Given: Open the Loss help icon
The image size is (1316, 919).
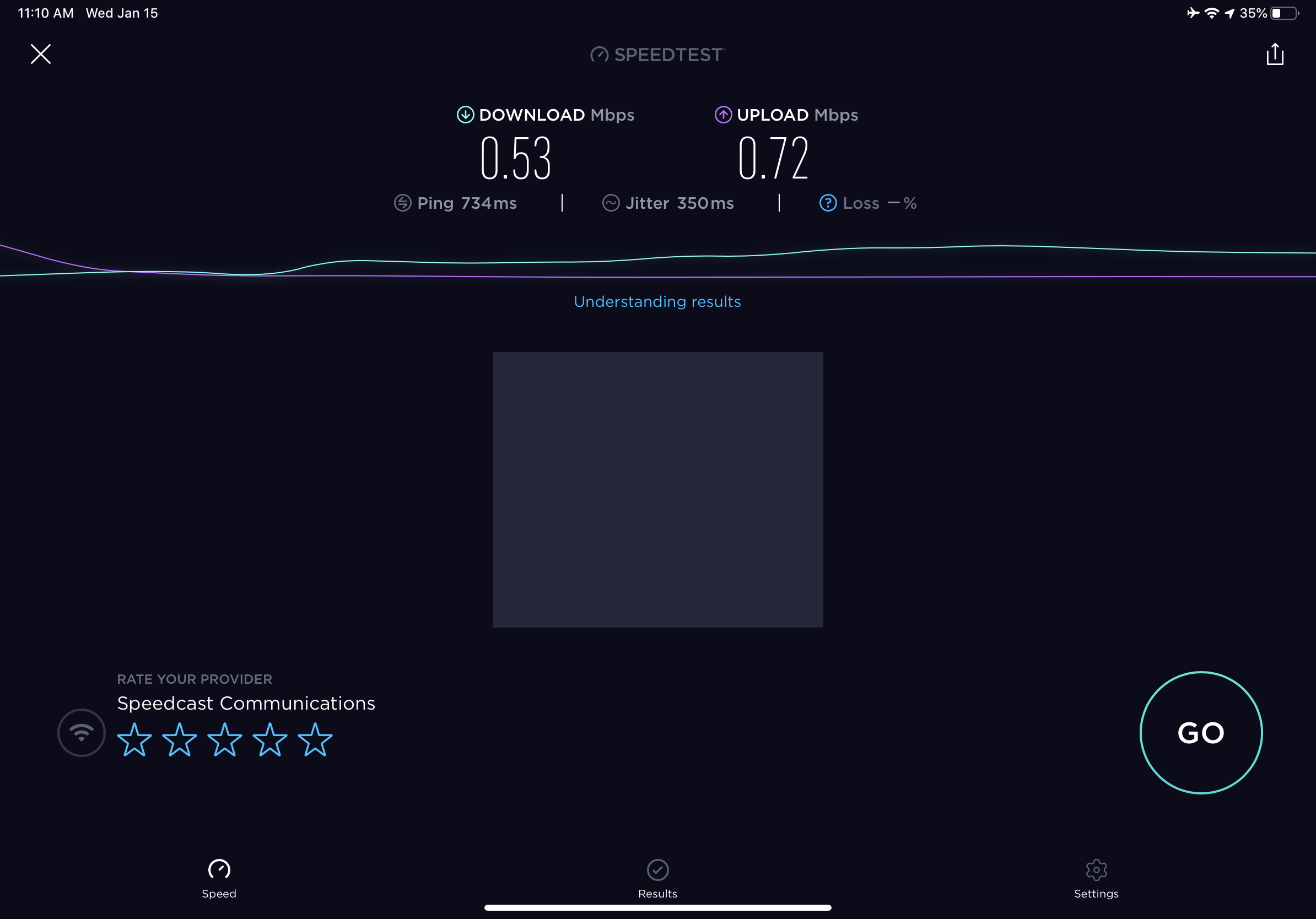Looking at the screenshot, I should point(828,203).
